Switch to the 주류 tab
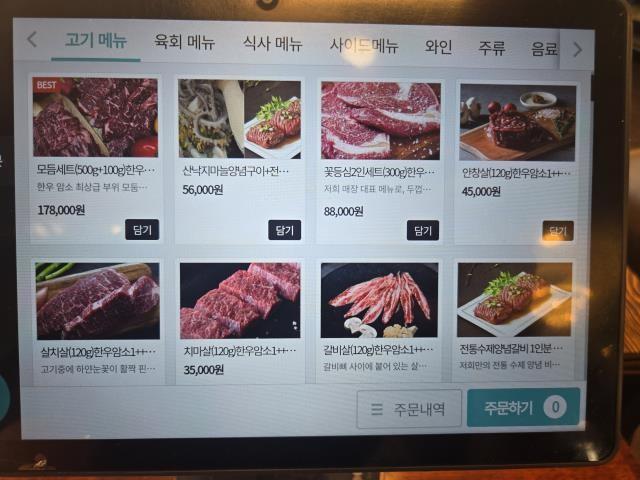640x480 pixels. click(x=492, y=48)
